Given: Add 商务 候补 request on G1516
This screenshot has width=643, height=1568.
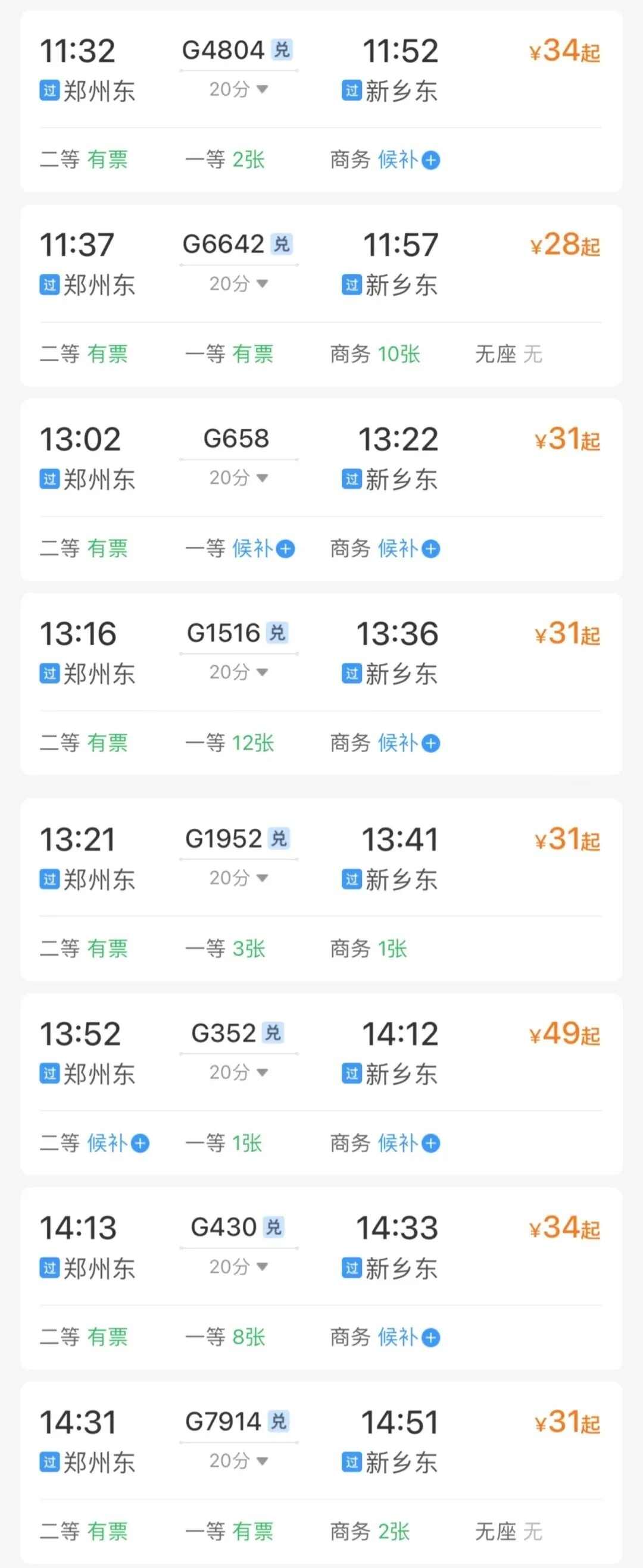Looking at the screenshot, I should coord(430,743).
